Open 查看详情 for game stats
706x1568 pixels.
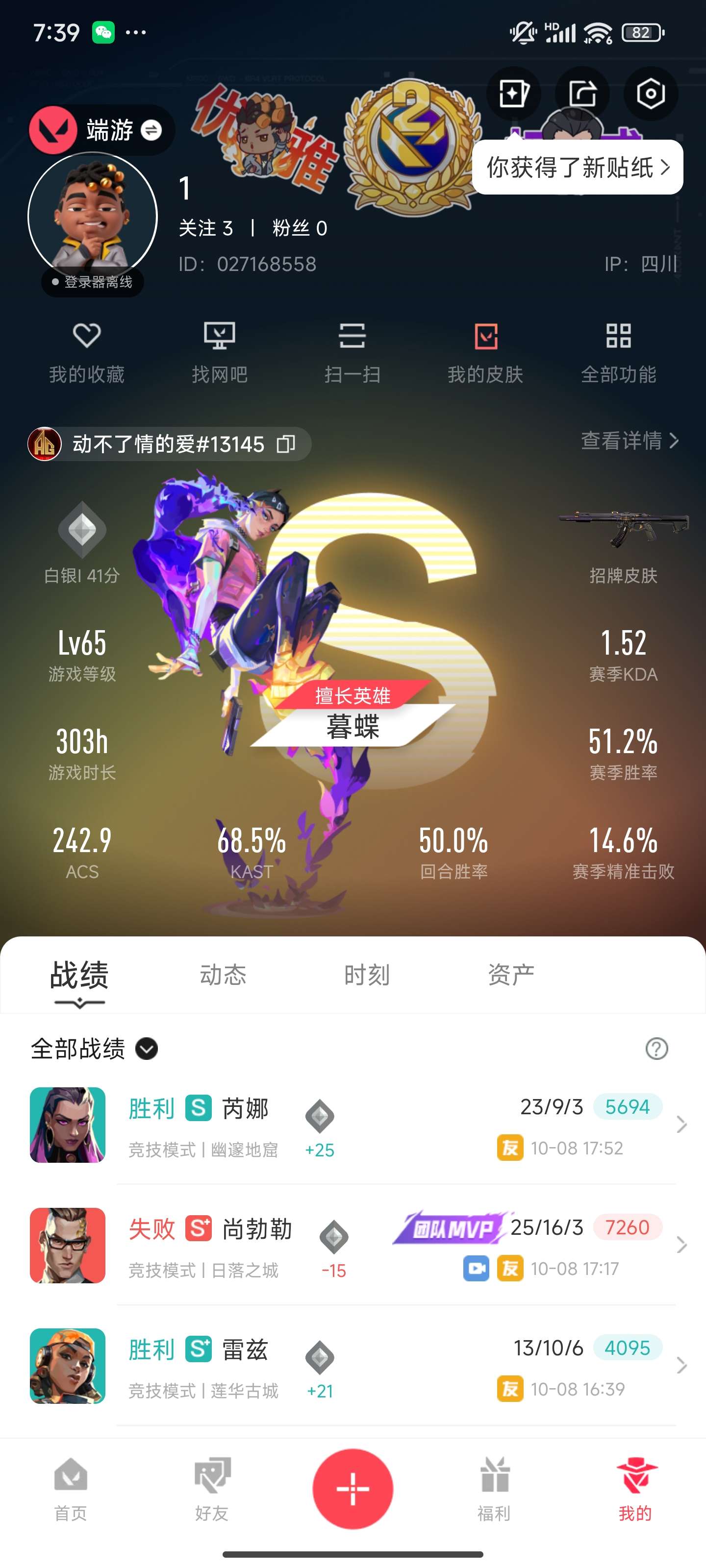coord(628,442)
